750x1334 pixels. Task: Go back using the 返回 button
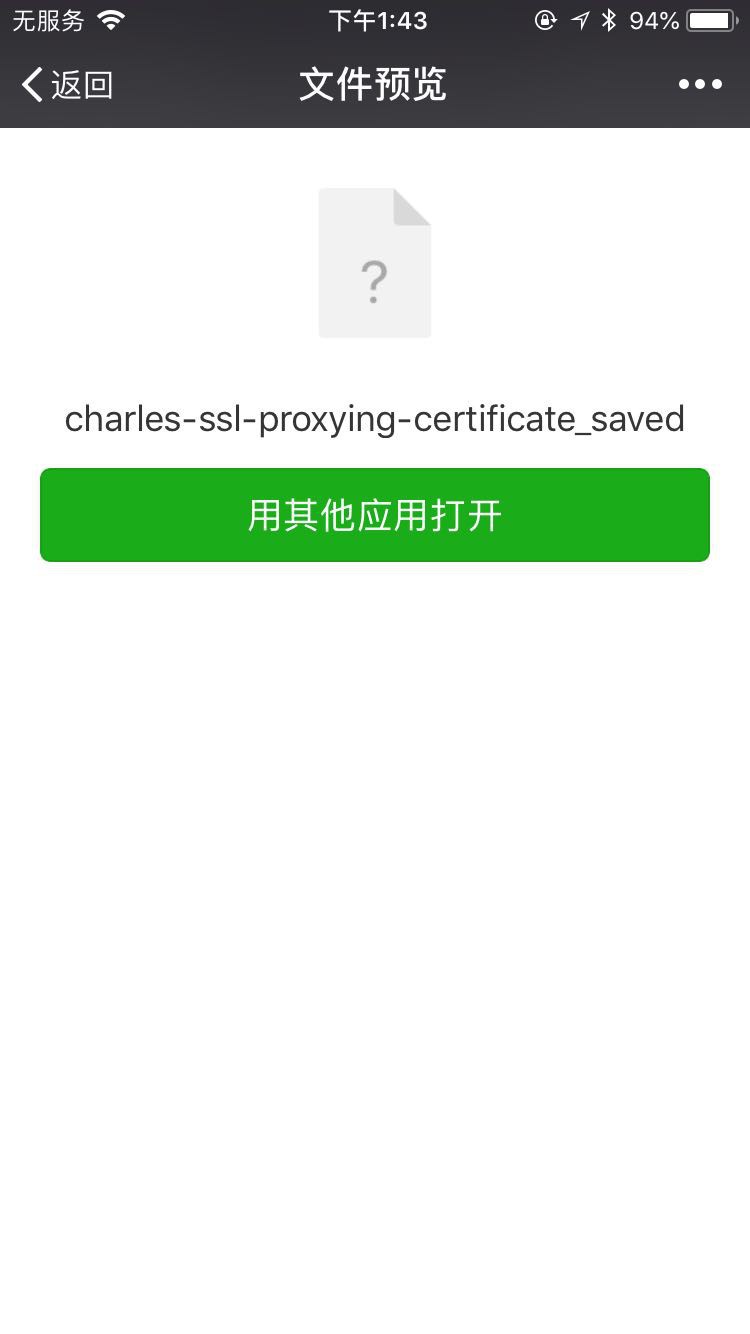point(67,85)
